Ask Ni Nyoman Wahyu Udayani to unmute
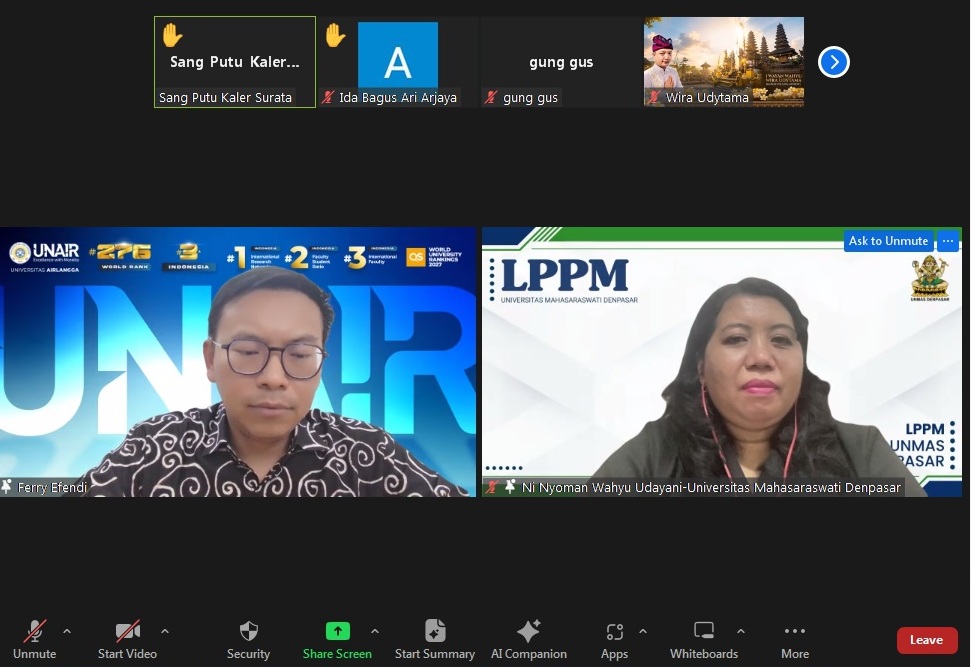Viewport: 971px width, 667px height. click(x=888, y=241)
